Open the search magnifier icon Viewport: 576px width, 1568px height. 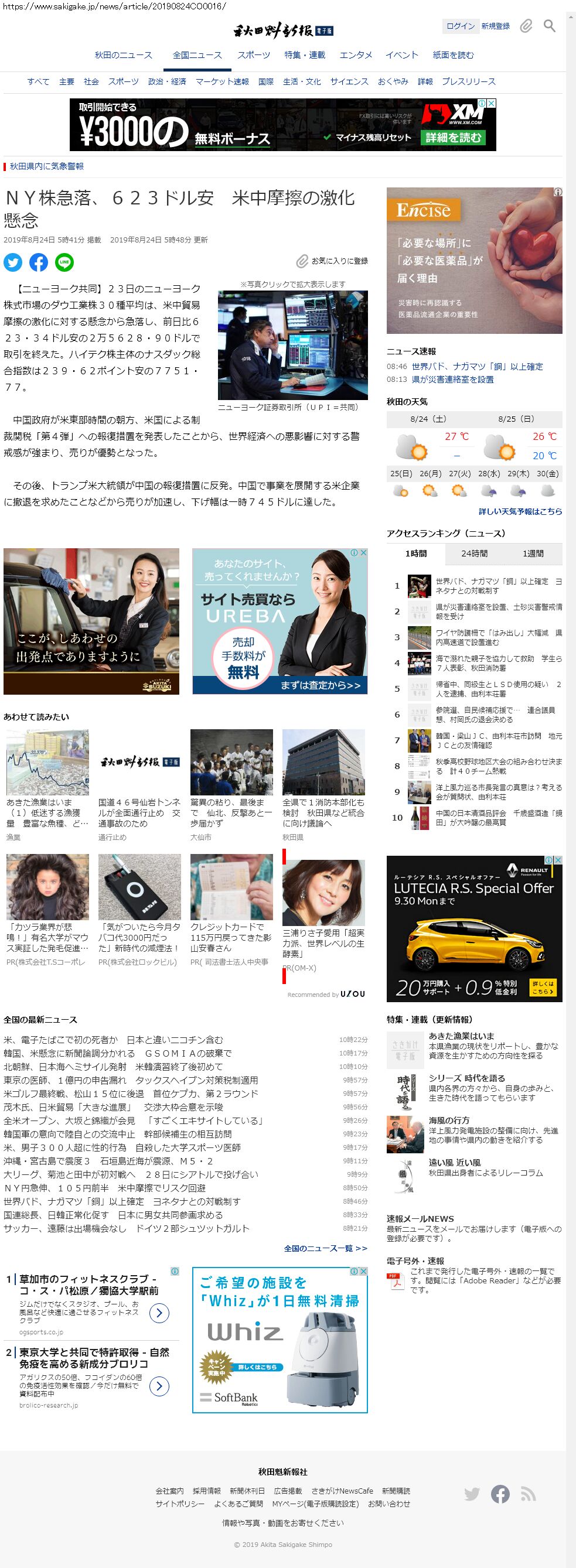[x=549, y=26]
